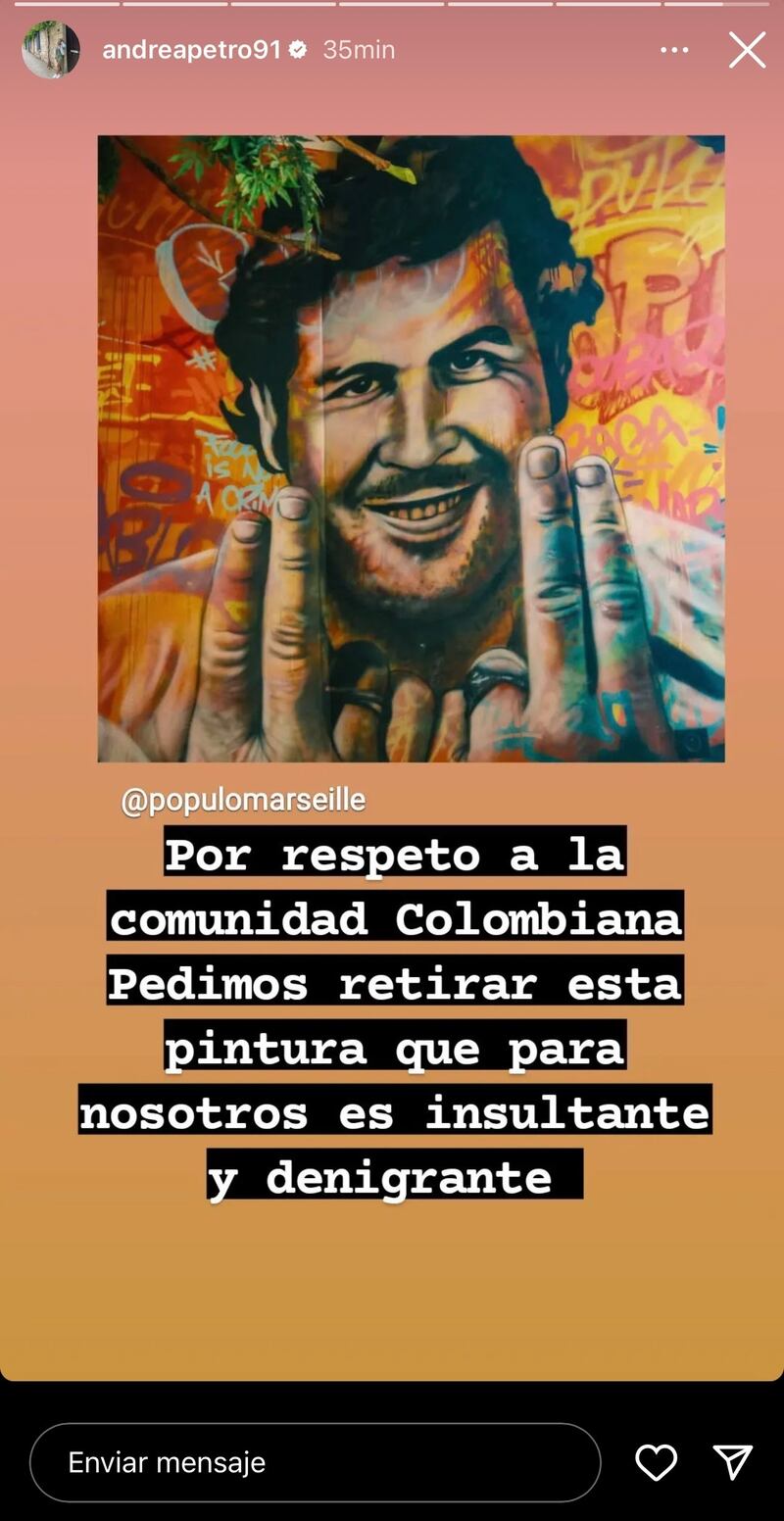Image resolution: width=784 pixels, height=1521 pixels.
Task: Like this story with the heart
Action: click(656, 1462)
